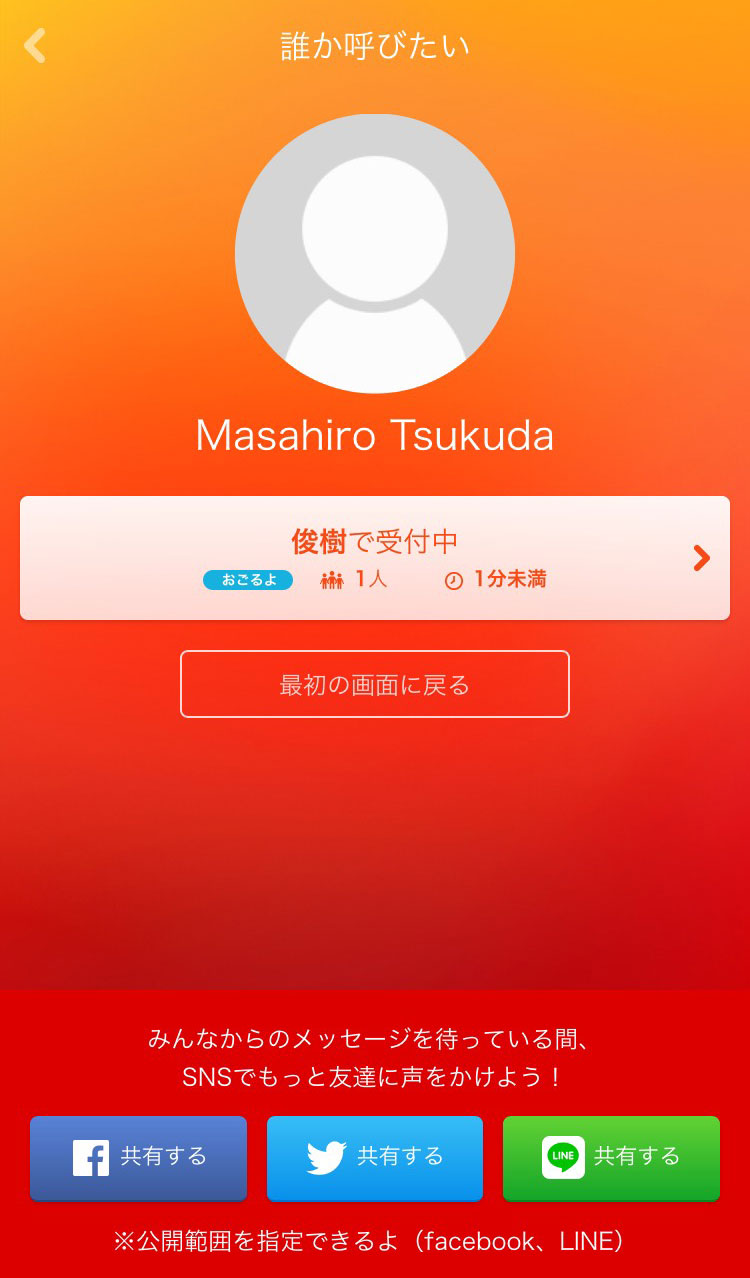The width and height of the screenshot is (750, 1278).
Task: Go back with the top-left arrow
Action: click(35, 46)
